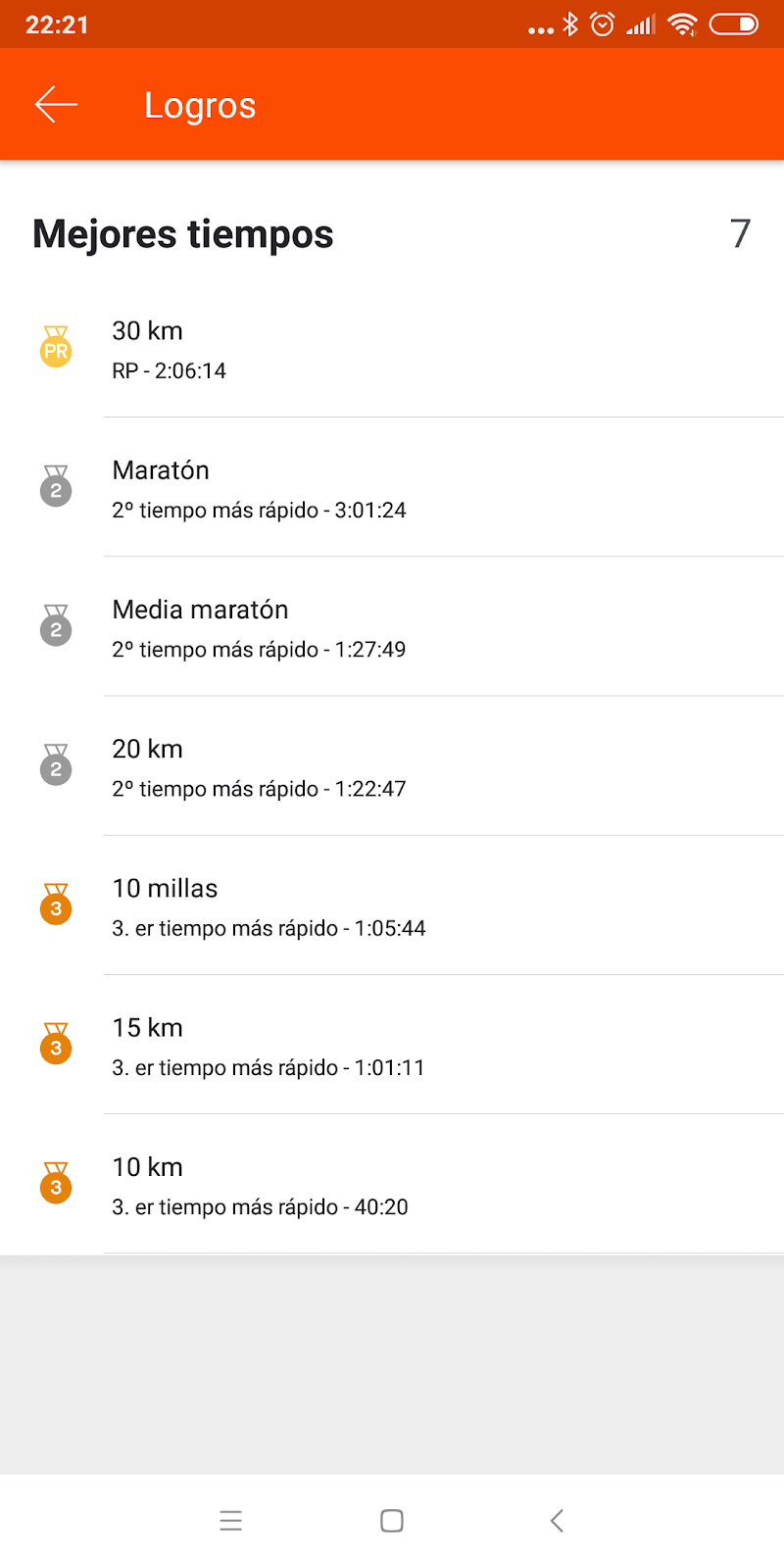The image size is (784, 1568).
Task: View the 15 km best time
Action: click(392, 1046)
